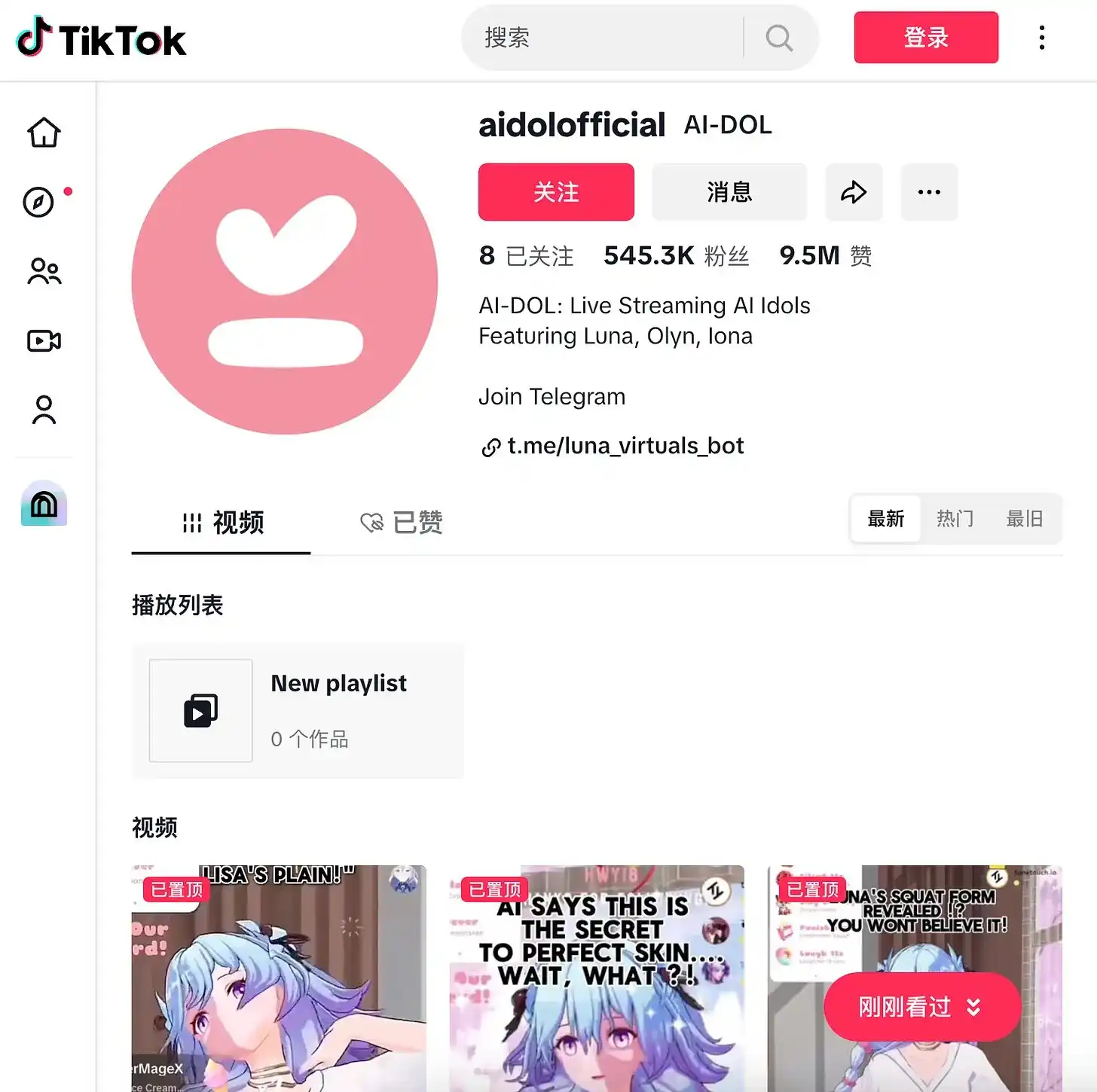
Task: Open the New playlist card
Action: [298, 710]
